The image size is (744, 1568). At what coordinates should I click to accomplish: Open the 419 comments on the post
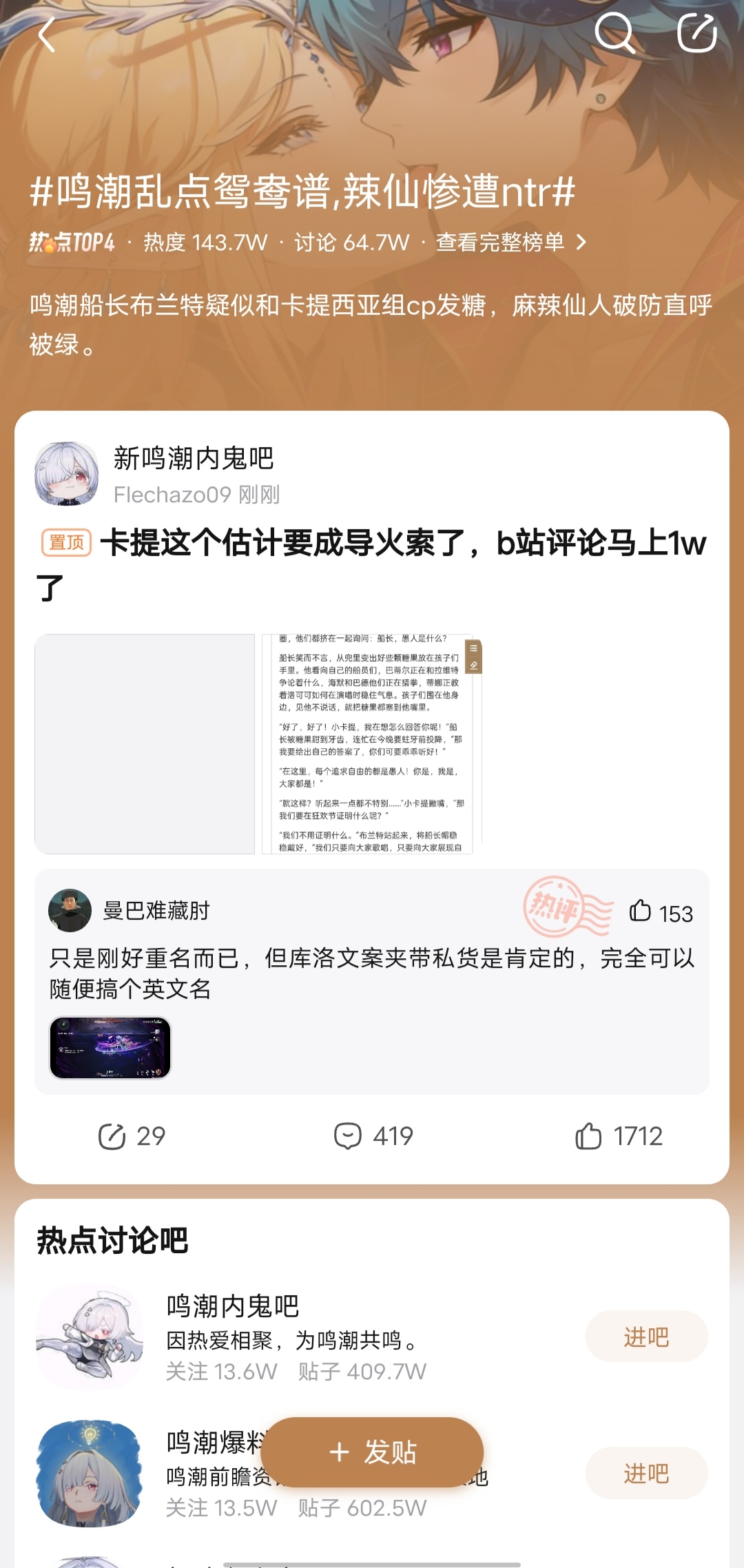(373, 1136)
